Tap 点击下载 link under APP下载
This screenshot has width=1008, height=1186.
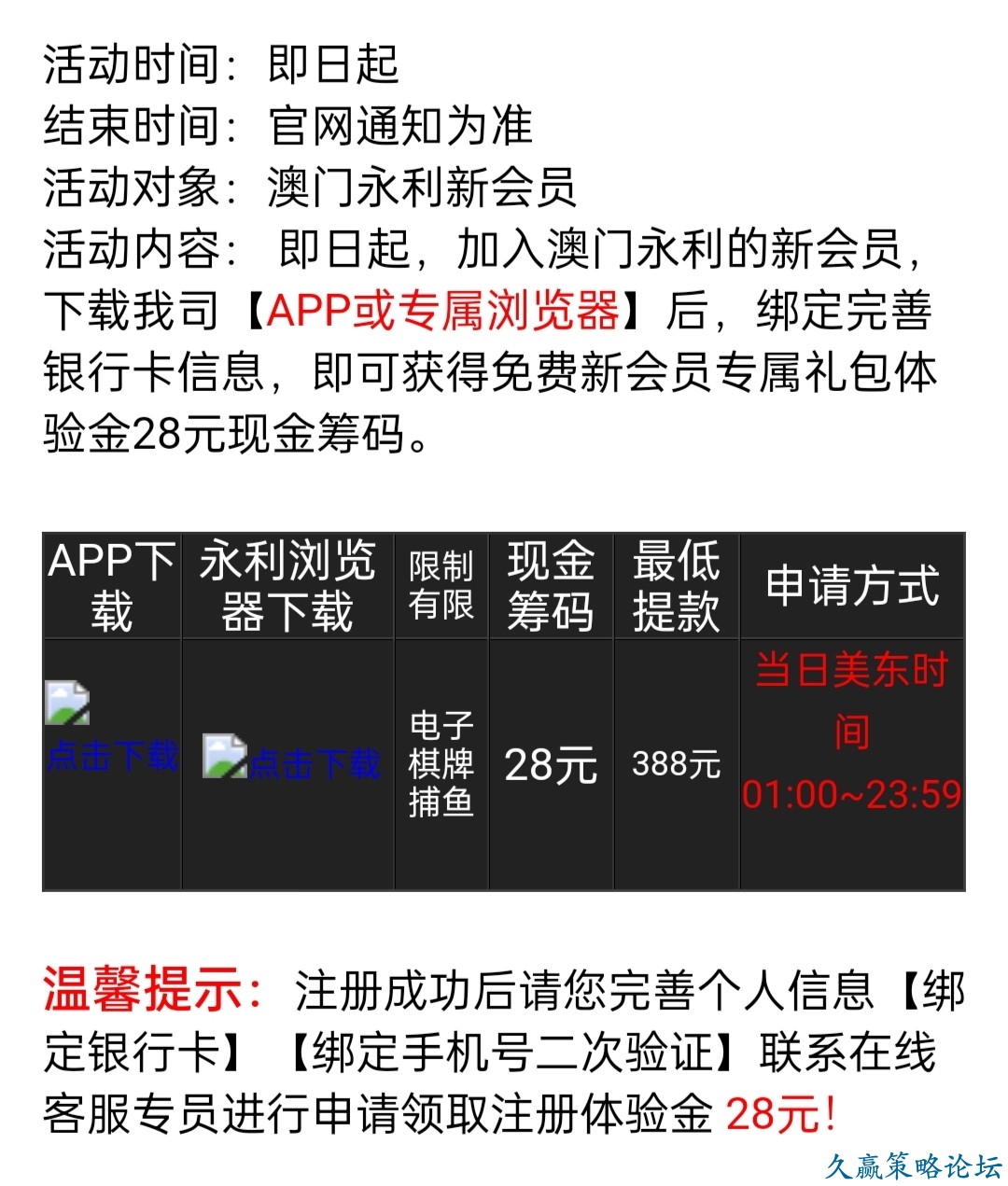tap(112, 755)
